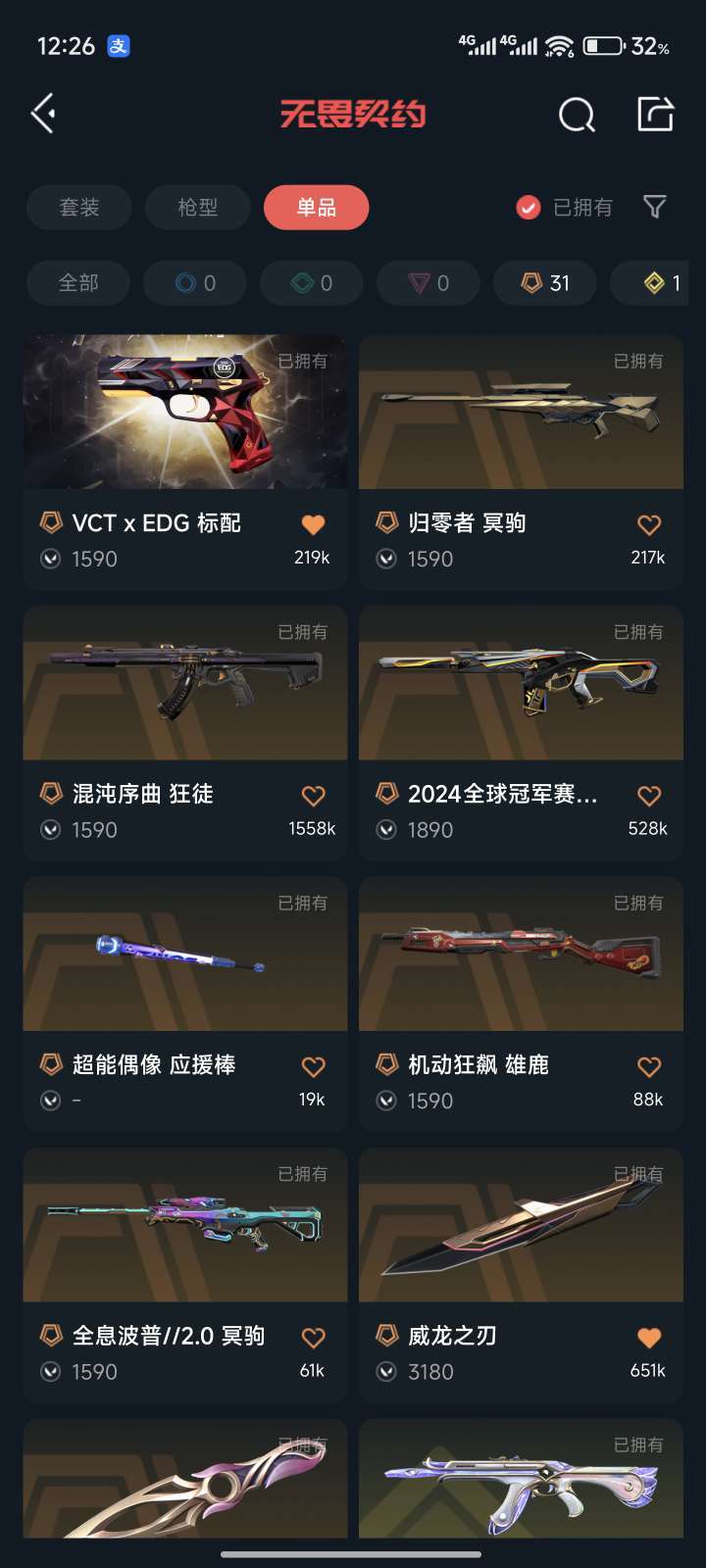
Task: Open the 2024全球冠军赛 skin card
Action: [x=522, y=733]
